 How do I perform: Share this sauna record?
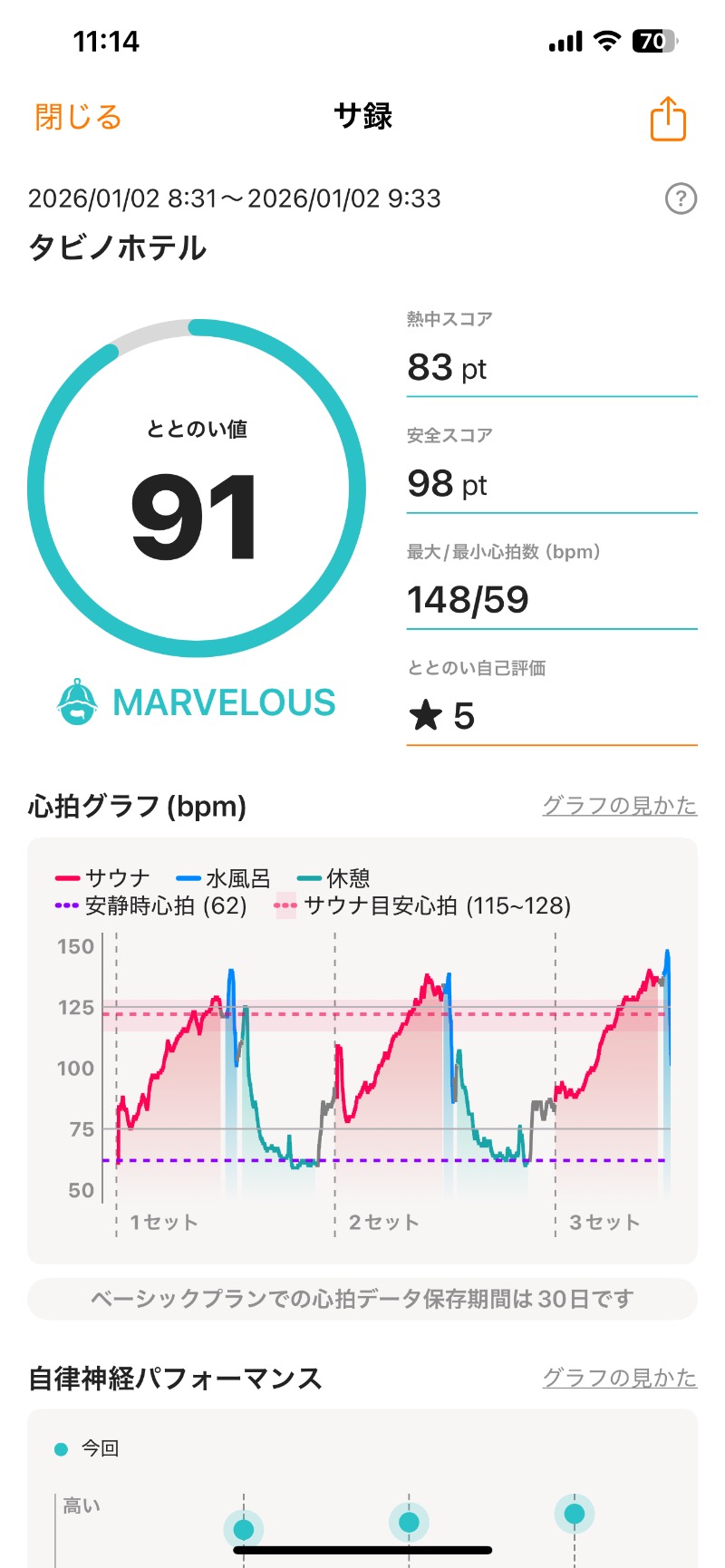(x=668, y=119)
